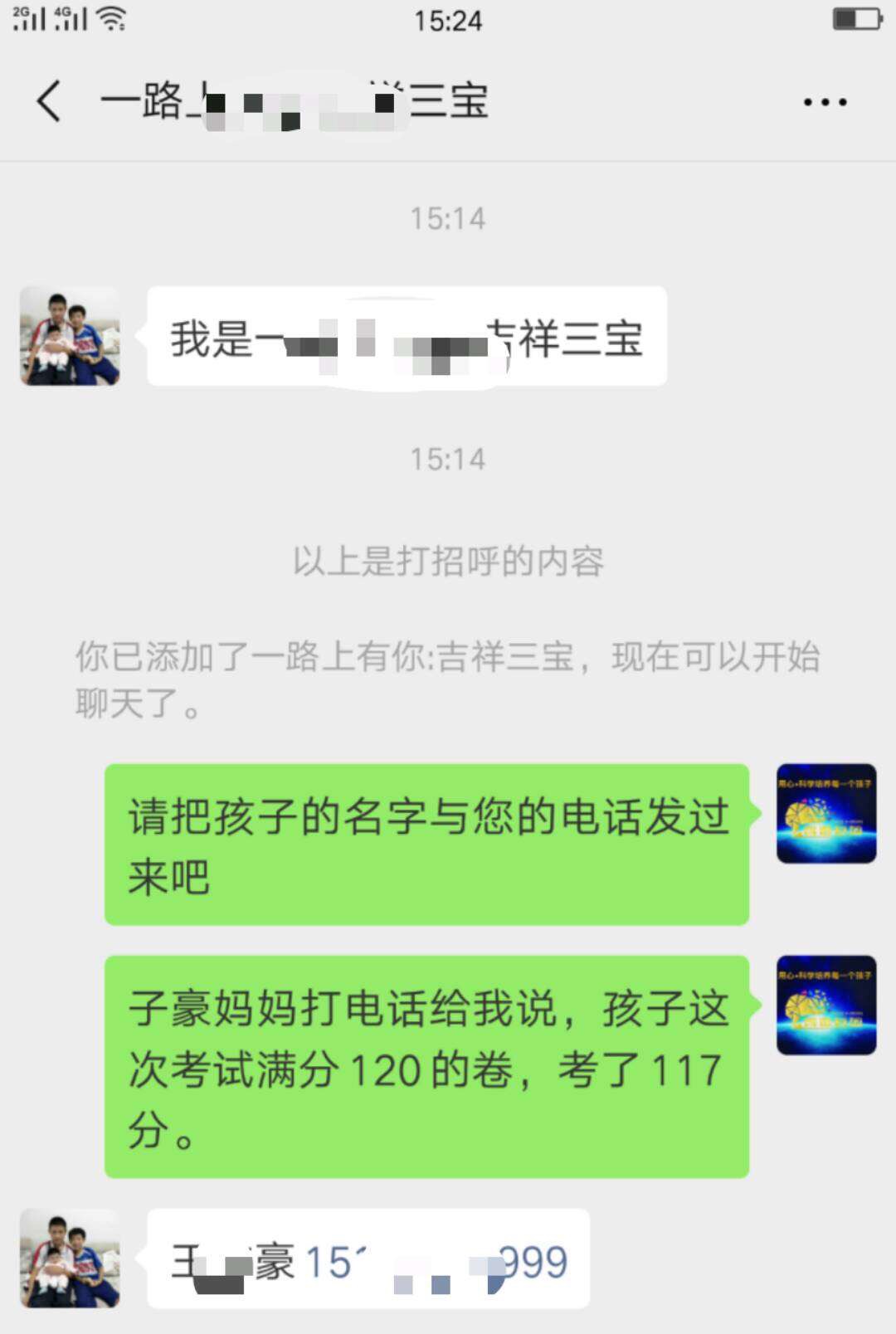Open the three-dot chat options menu
The height and width of the screenshot is (1334, 896).
click(825, 103)
